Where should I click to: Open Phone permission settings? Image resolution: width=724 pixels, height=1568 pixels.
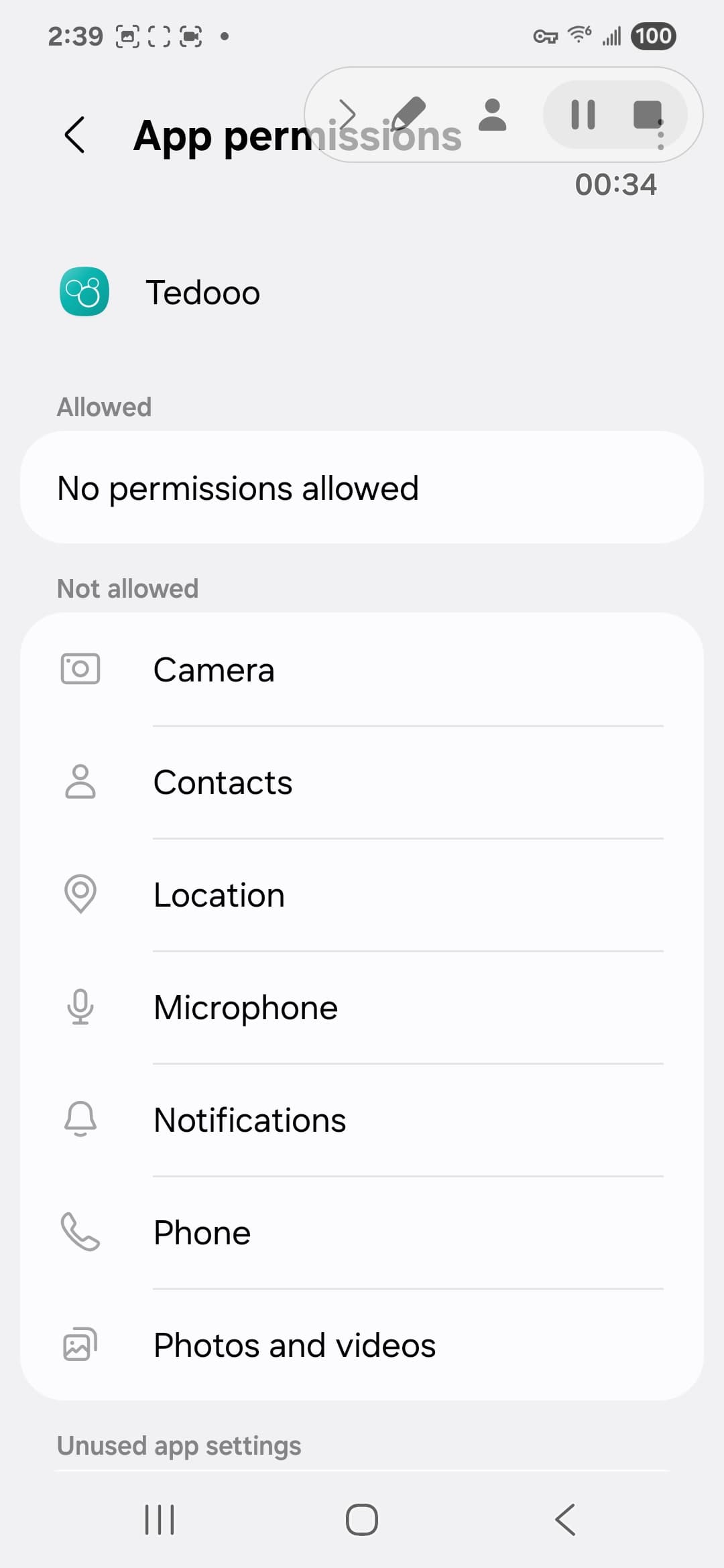(362, 1232)
